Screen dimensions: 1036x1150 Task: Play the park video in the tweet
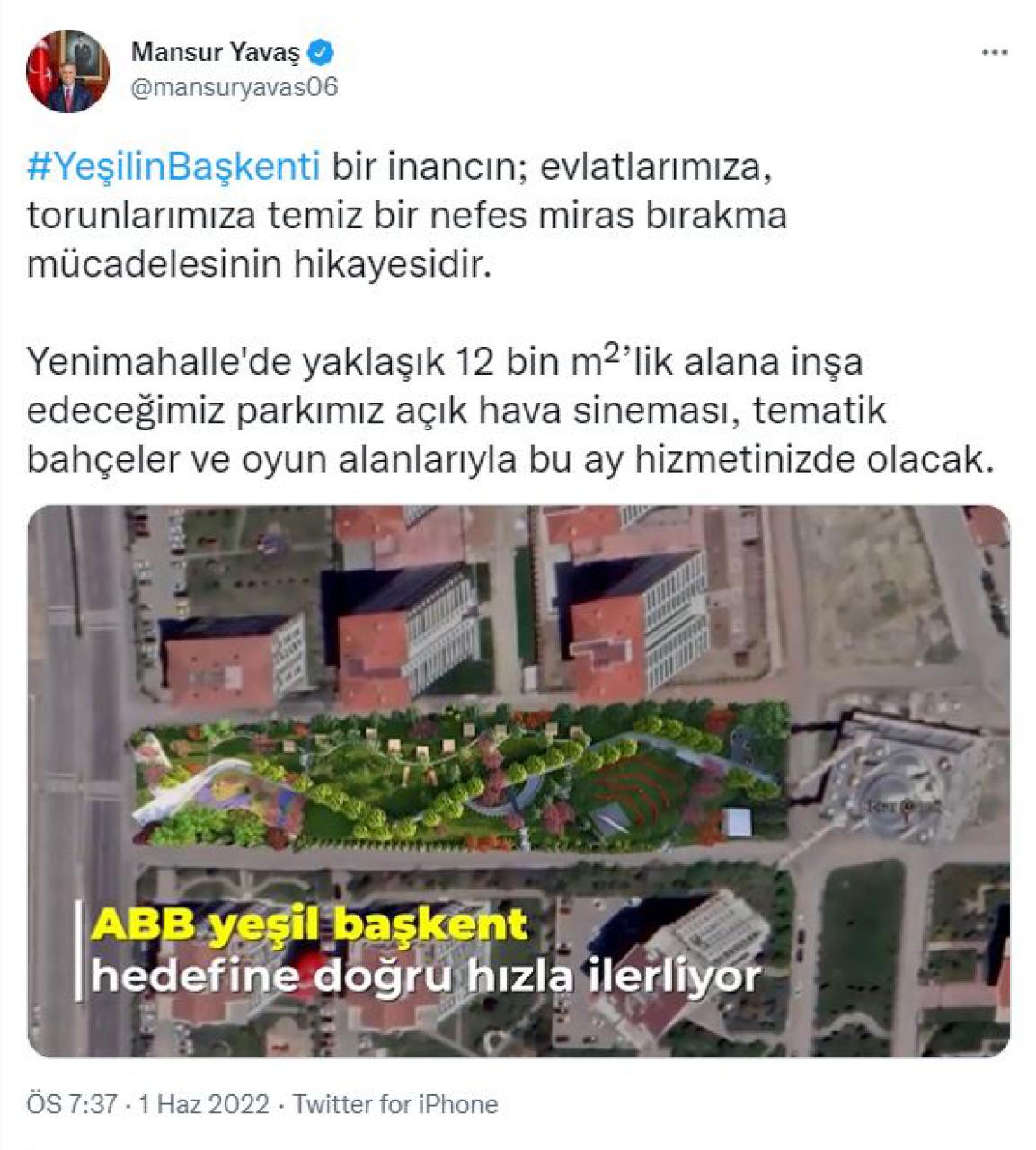click(518, 780)
